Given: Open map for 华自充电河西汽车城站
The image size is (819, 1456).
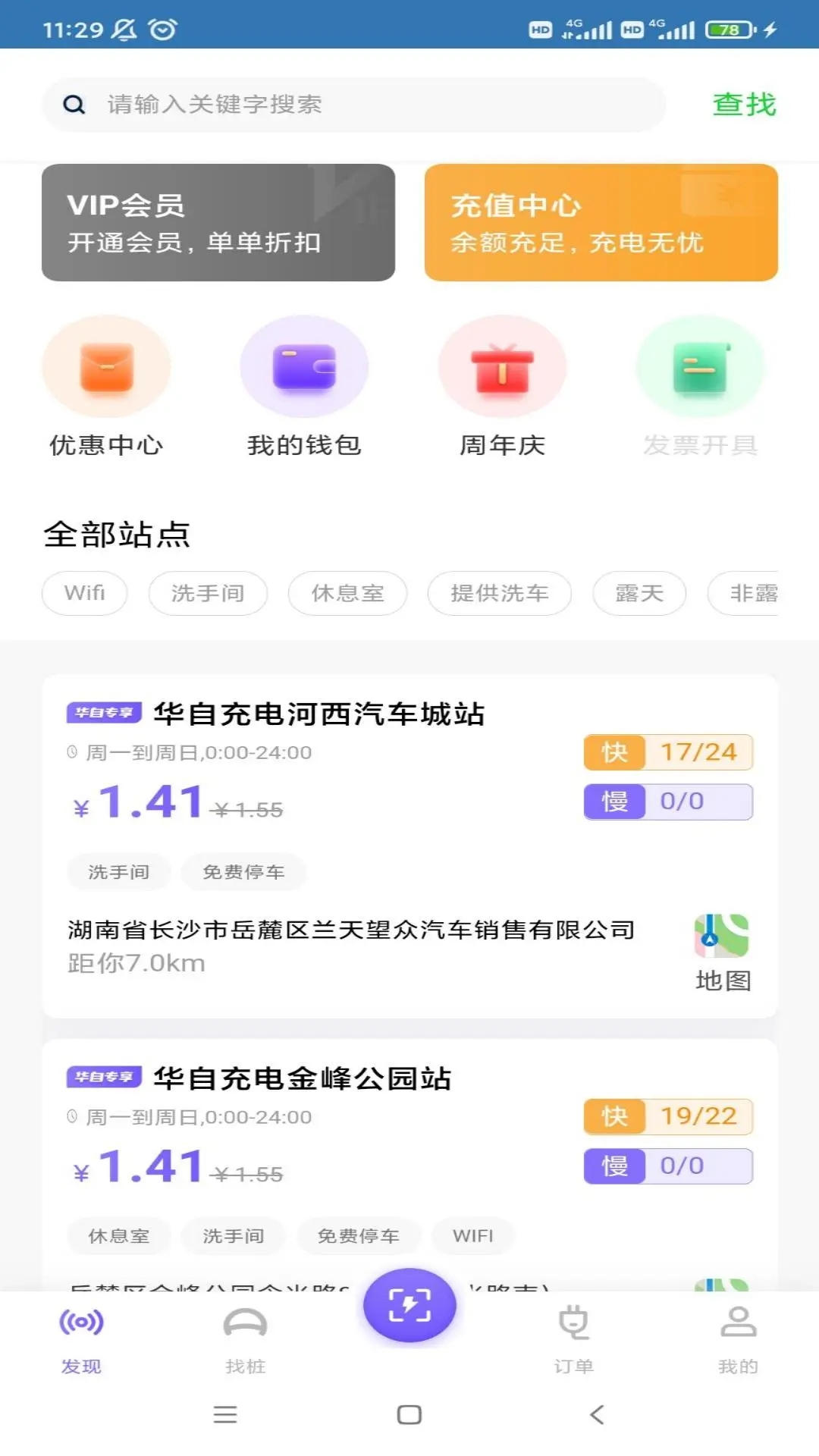Looking at the screenshot, I should 722,952.
